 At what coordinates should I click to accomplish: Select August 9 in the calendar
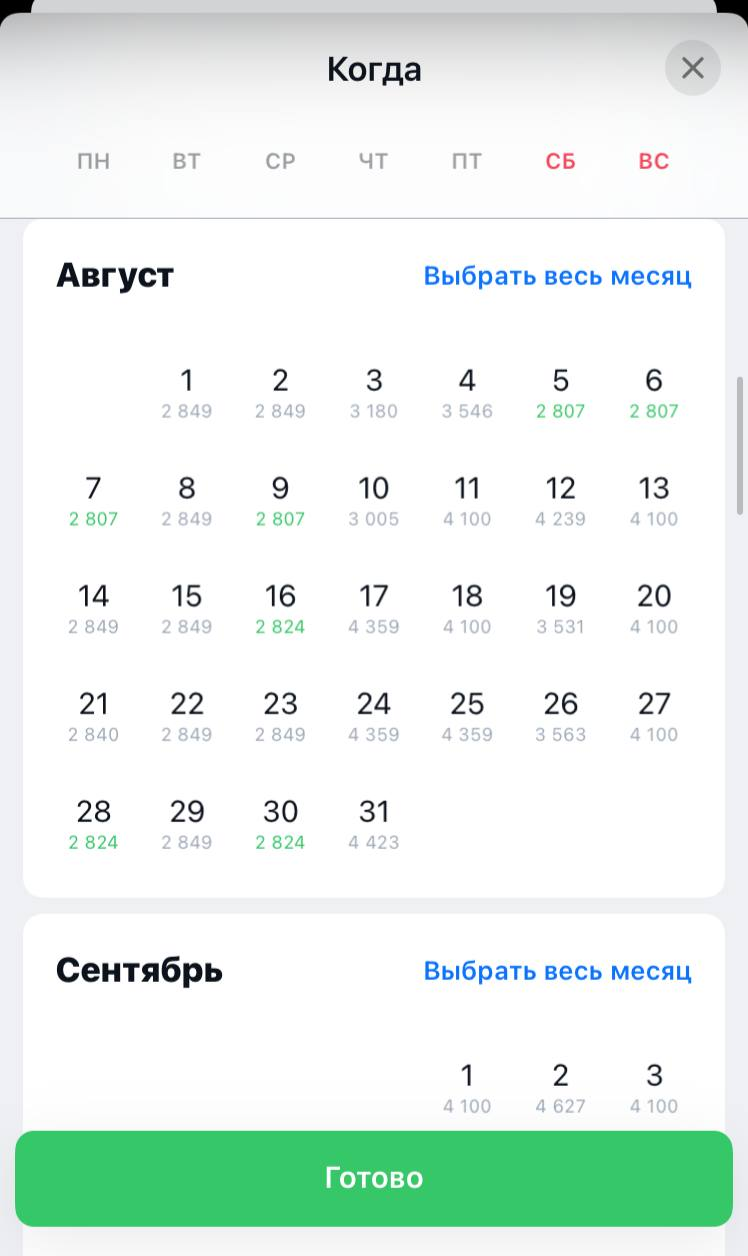(280, 500)
